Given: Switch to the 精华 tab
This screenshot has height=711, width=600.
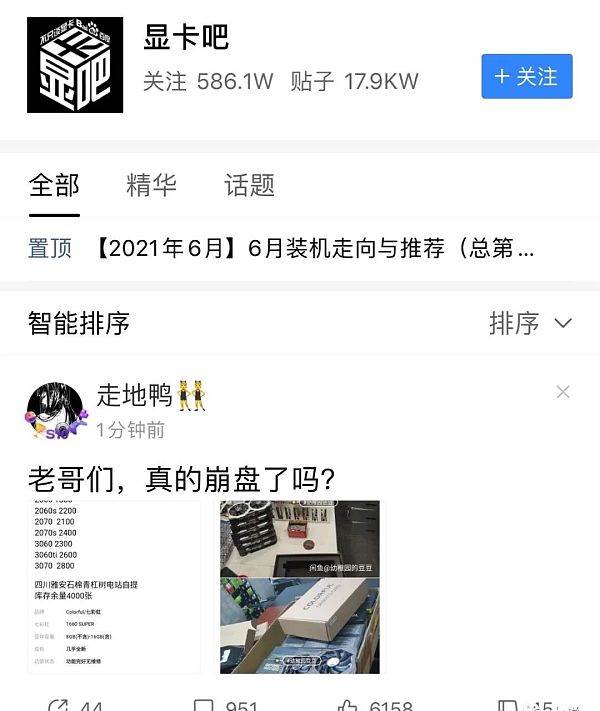Looking at the screenshot, I should 151,185.
